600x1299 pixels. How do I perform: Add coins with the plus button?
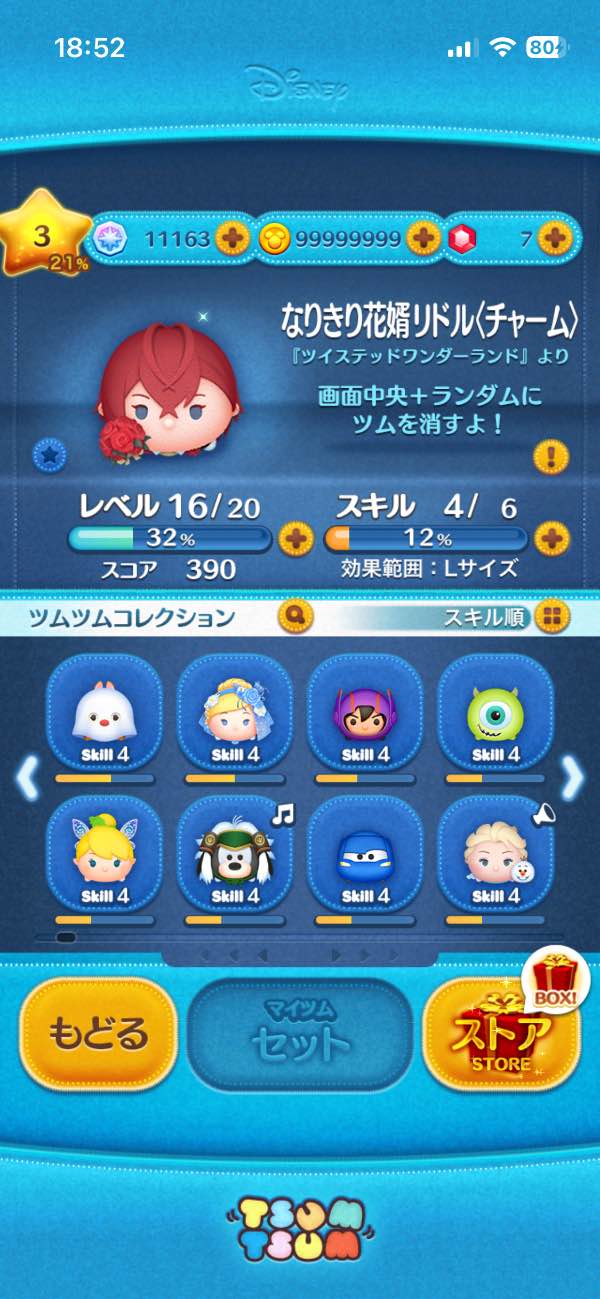click(423, 239)
